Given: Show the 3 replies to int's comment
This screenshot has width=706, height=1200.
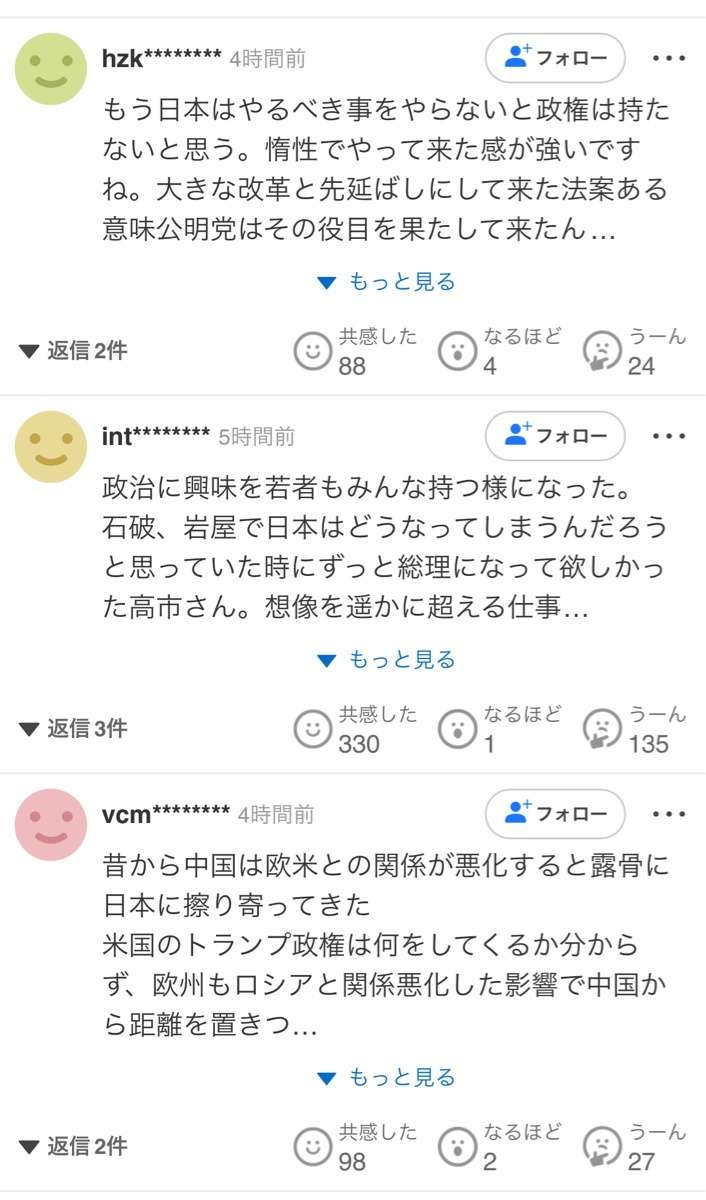Looking at the screenshot, I should [x=74, y=729].
